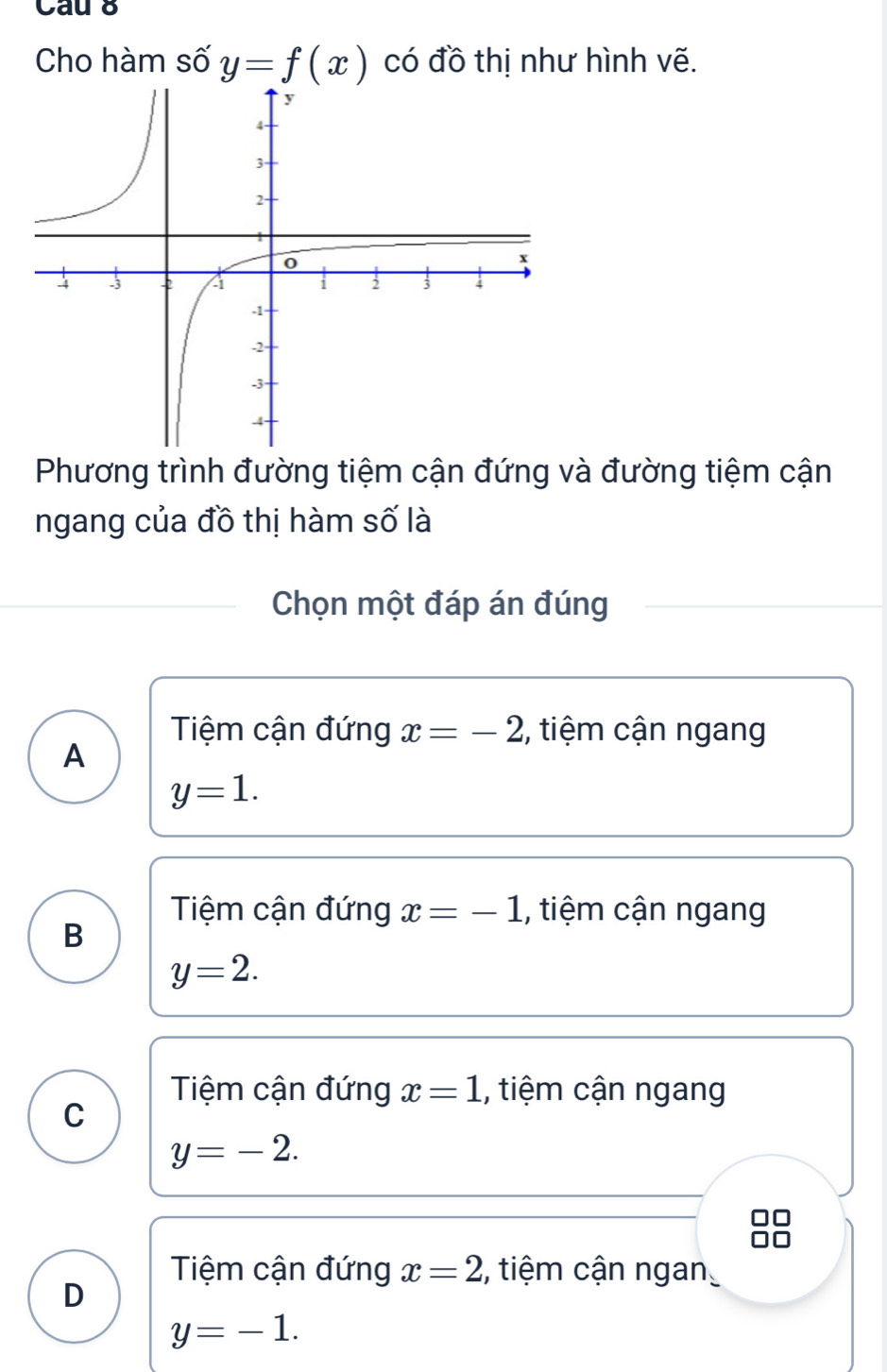
Task: Pick answer C: x = 1, y = −2
Action: (x=75, y=1116)
